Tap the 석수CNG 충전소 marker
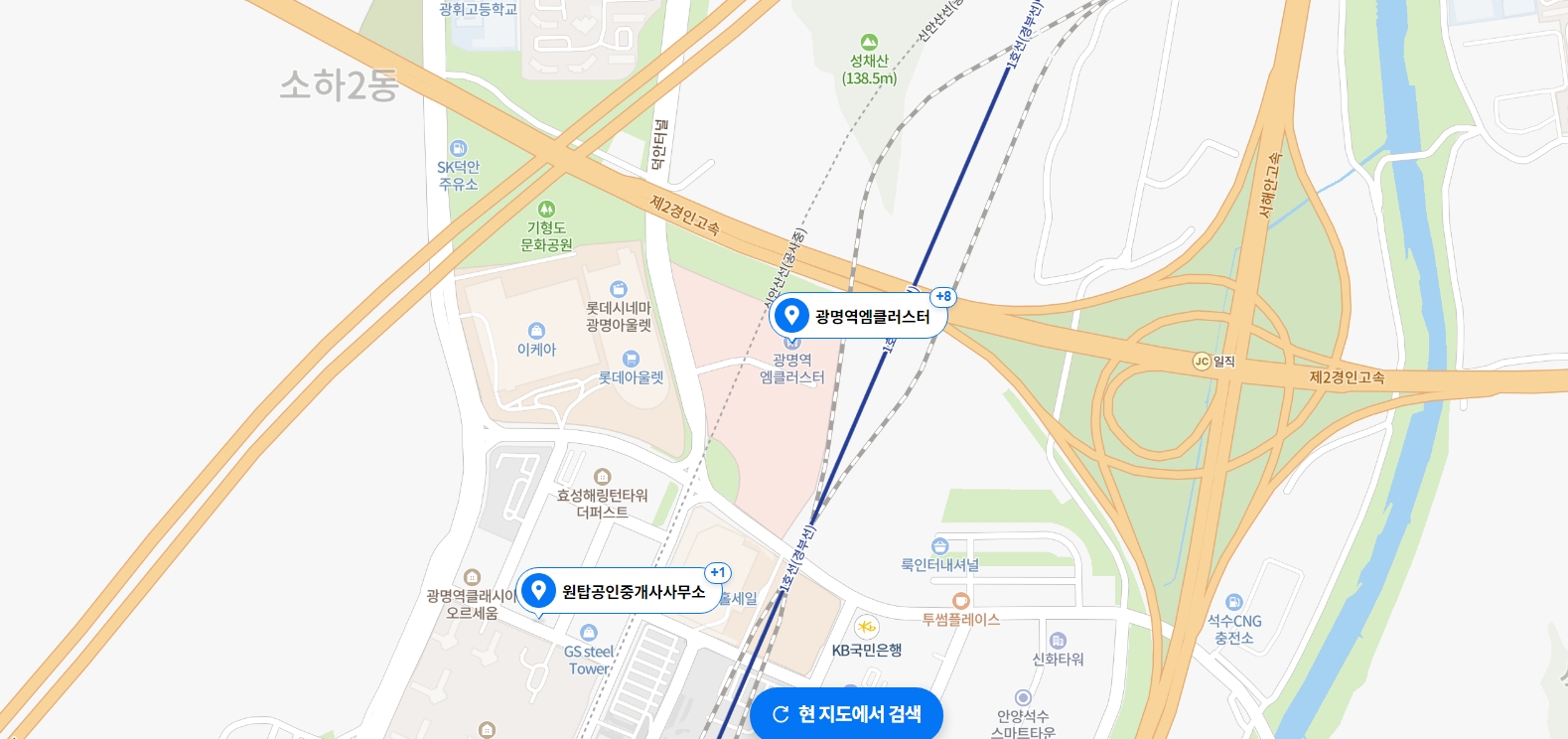The image size is (1568, 739). (1234, 602)
